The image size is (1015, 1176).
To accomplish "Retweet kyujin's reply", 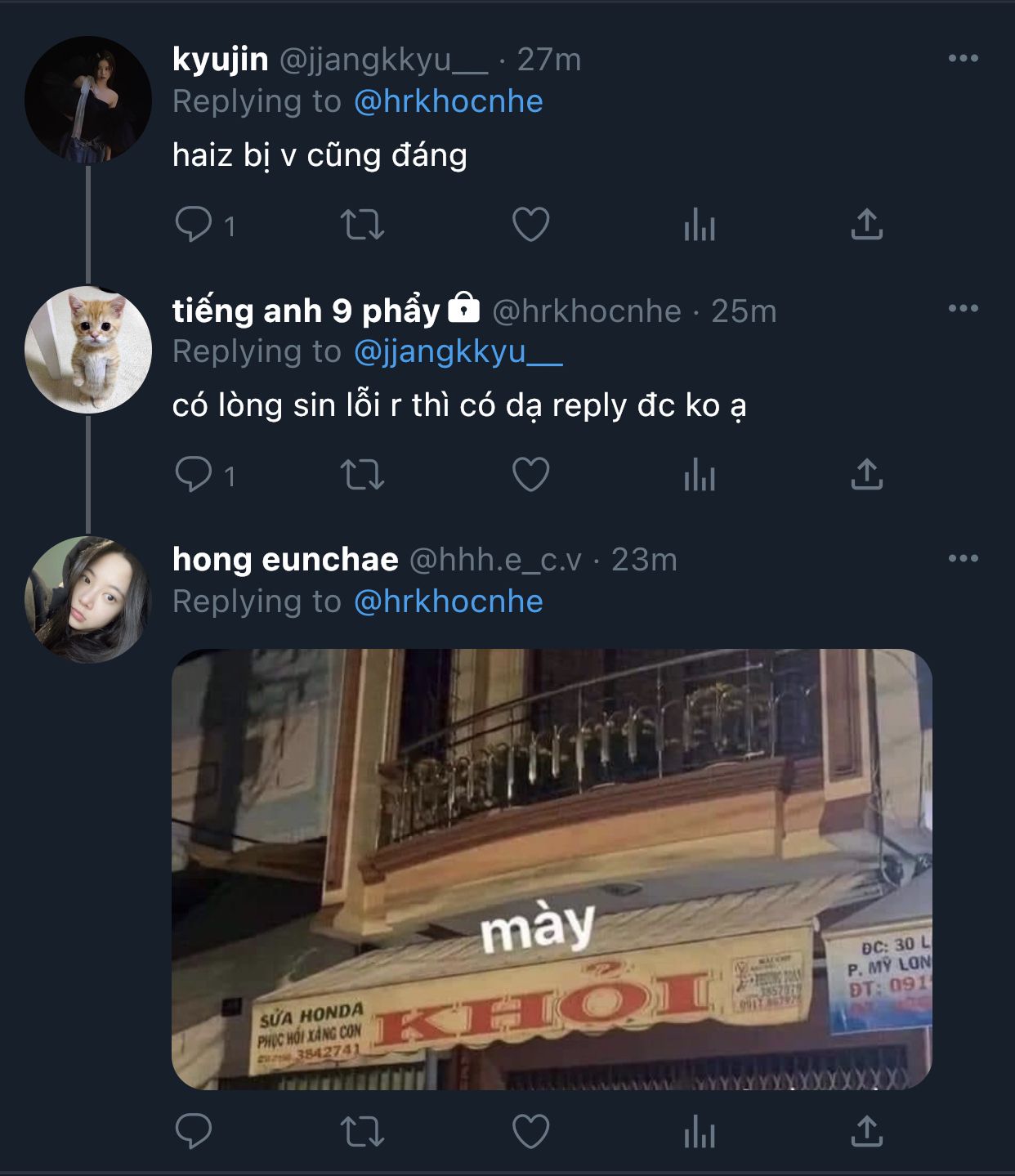I will [x=362, y=225].
